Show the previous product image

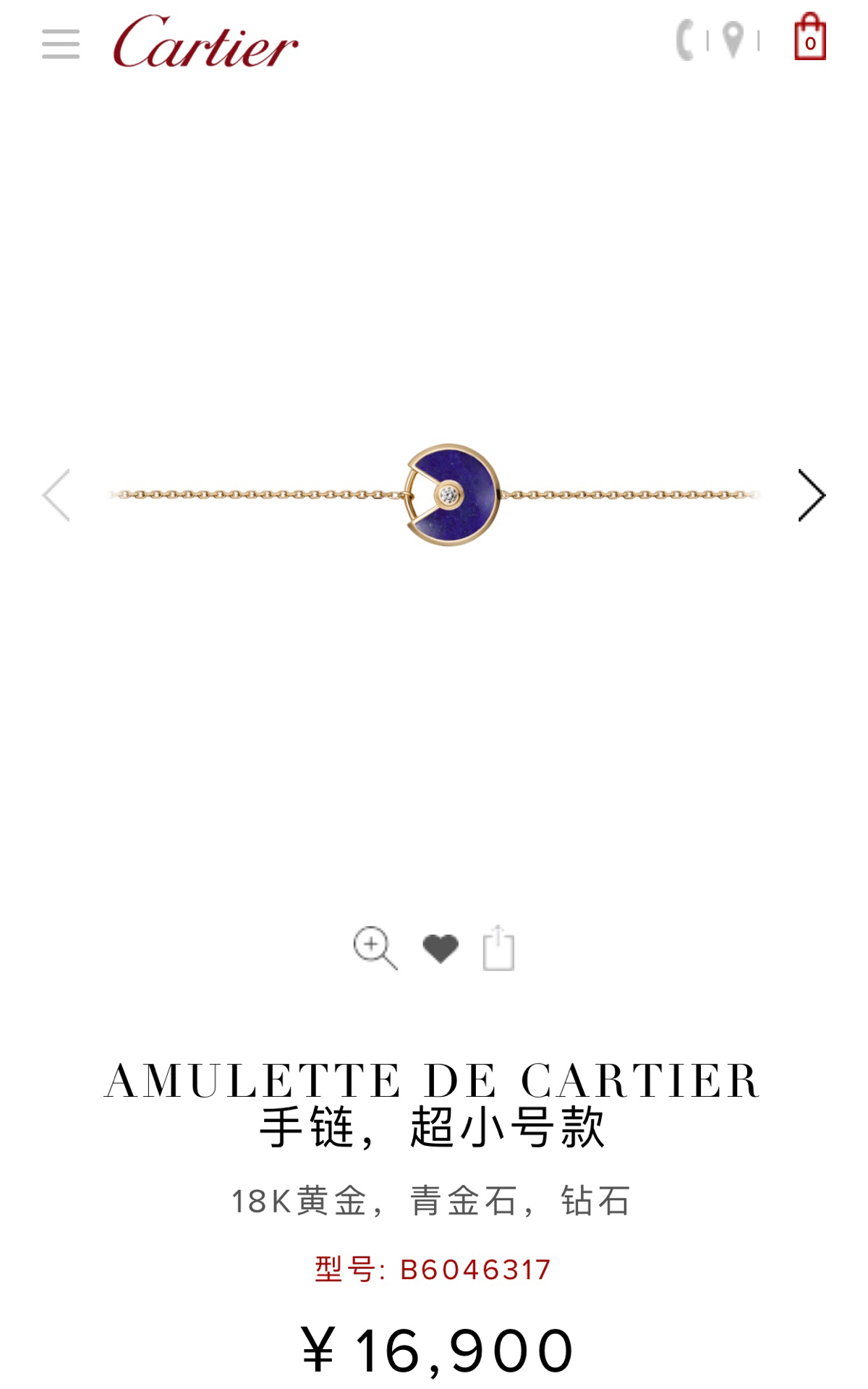point(56,496)
